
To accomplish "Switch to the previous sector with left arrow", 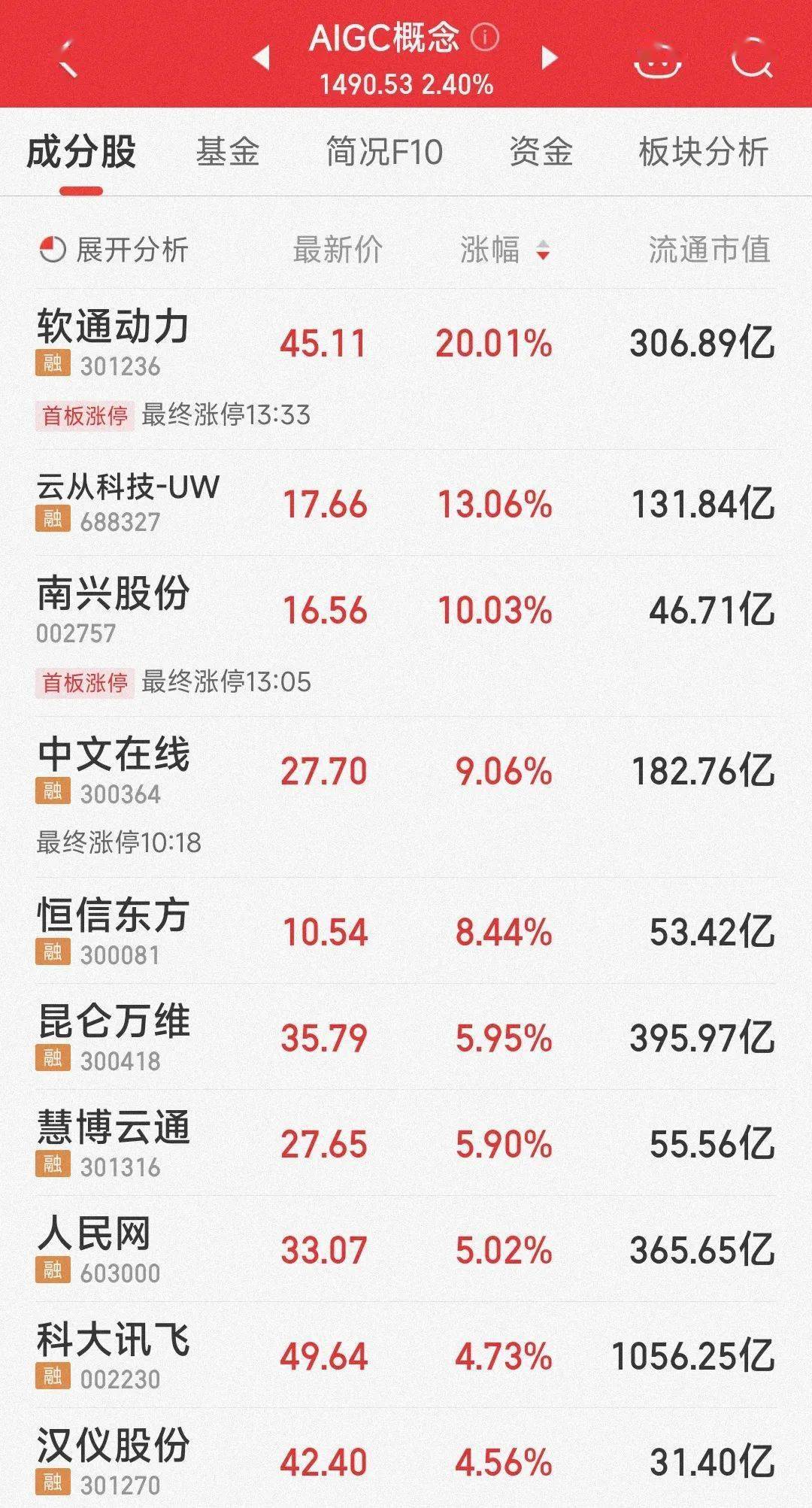I will click(x=262, y=58).
